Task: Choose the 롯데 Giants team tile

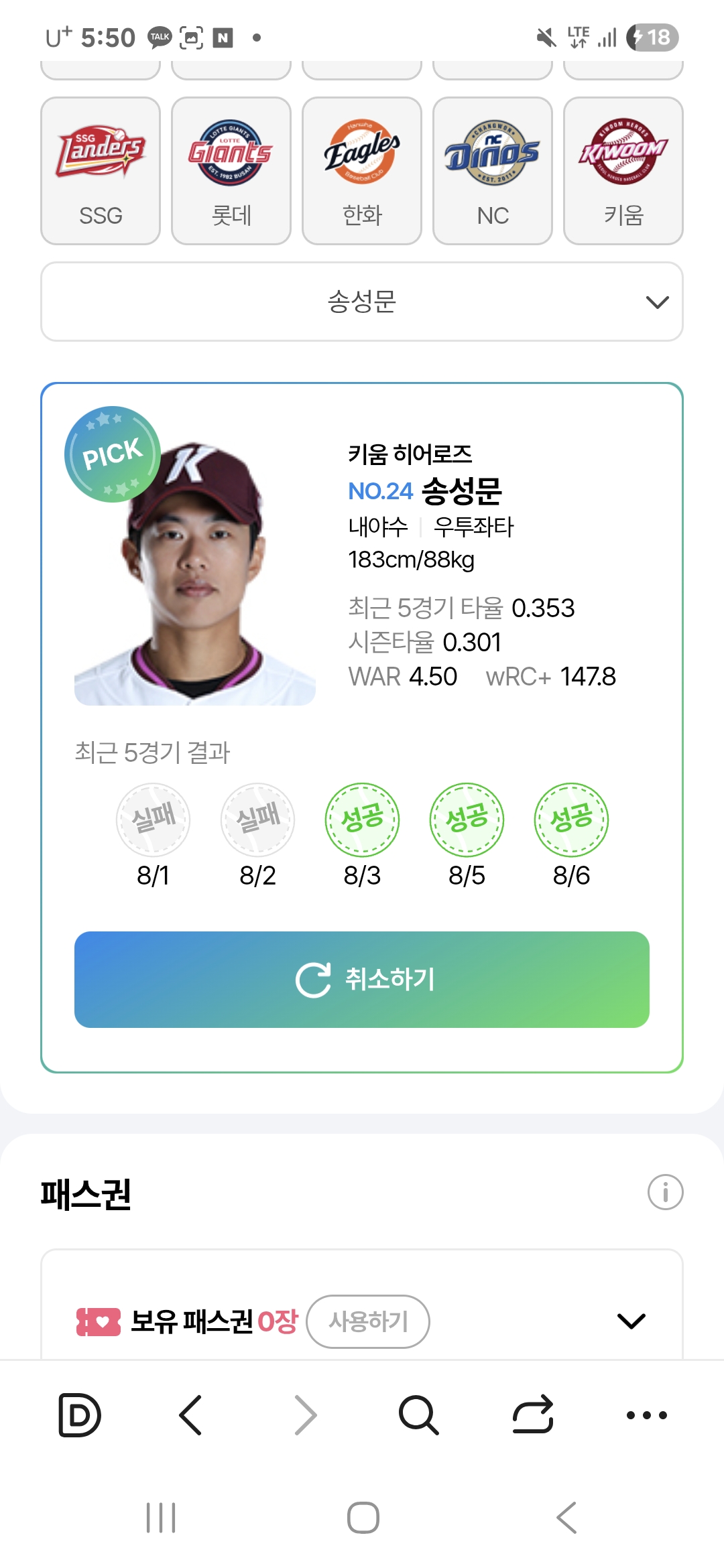Action: tap(231, 171)
